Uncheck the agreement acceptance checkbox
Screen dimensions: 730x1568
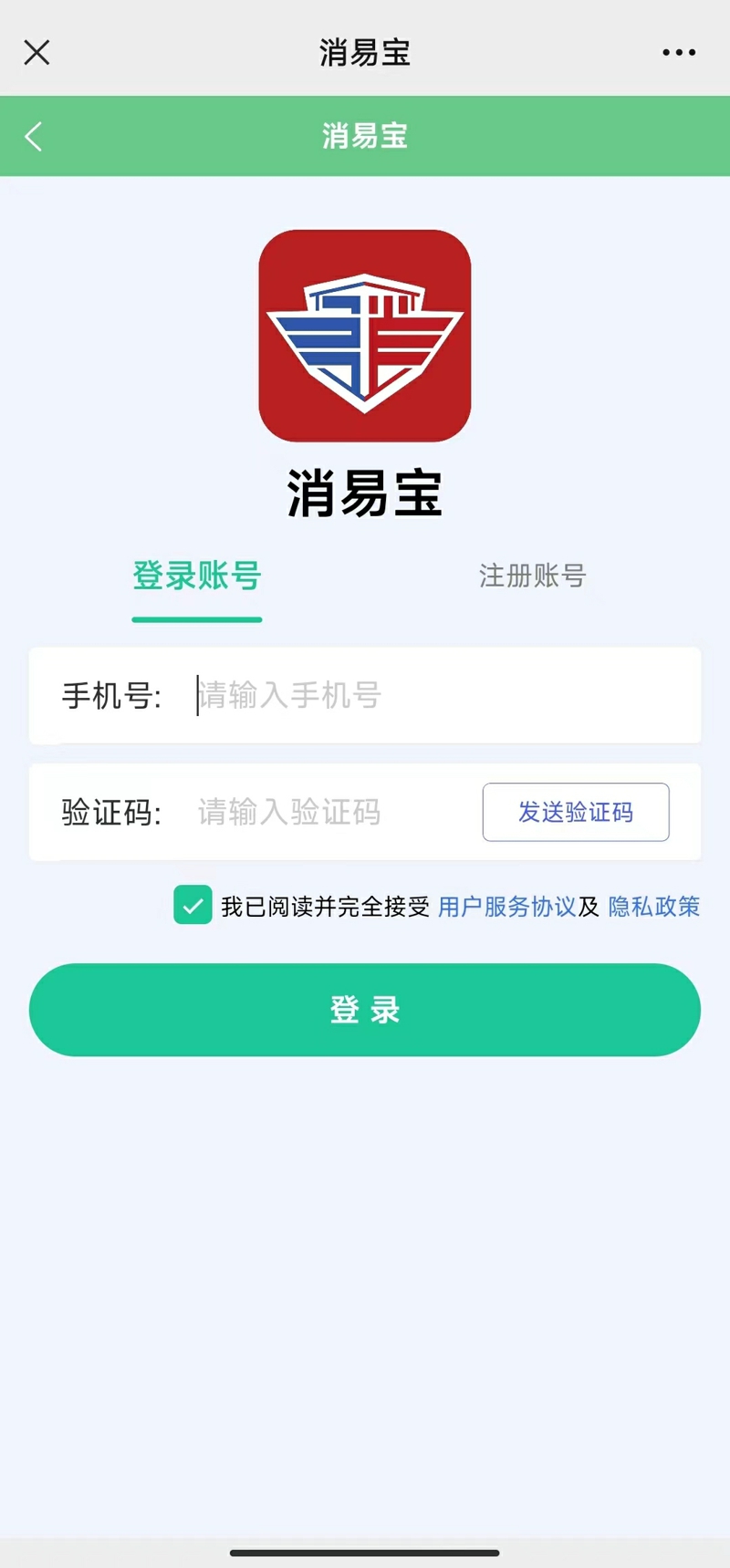click(x=193, y=906)
